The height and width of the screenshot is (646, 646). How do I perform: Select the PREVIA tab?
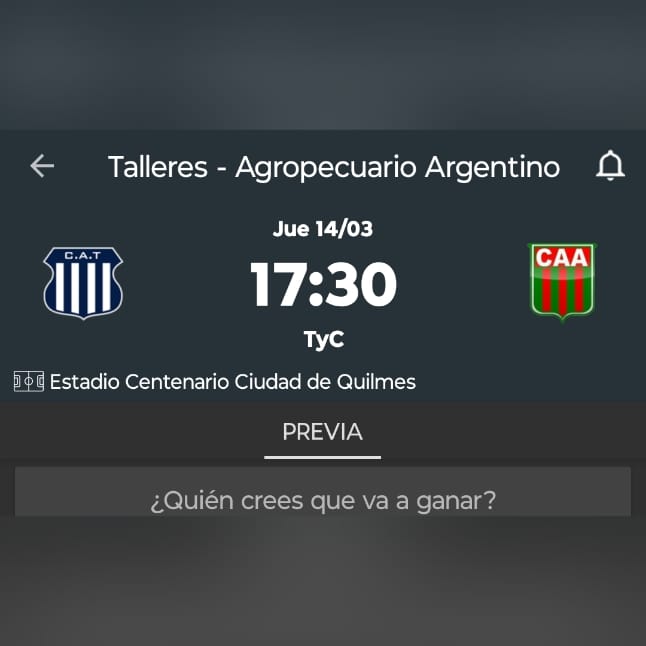[322, 432]
